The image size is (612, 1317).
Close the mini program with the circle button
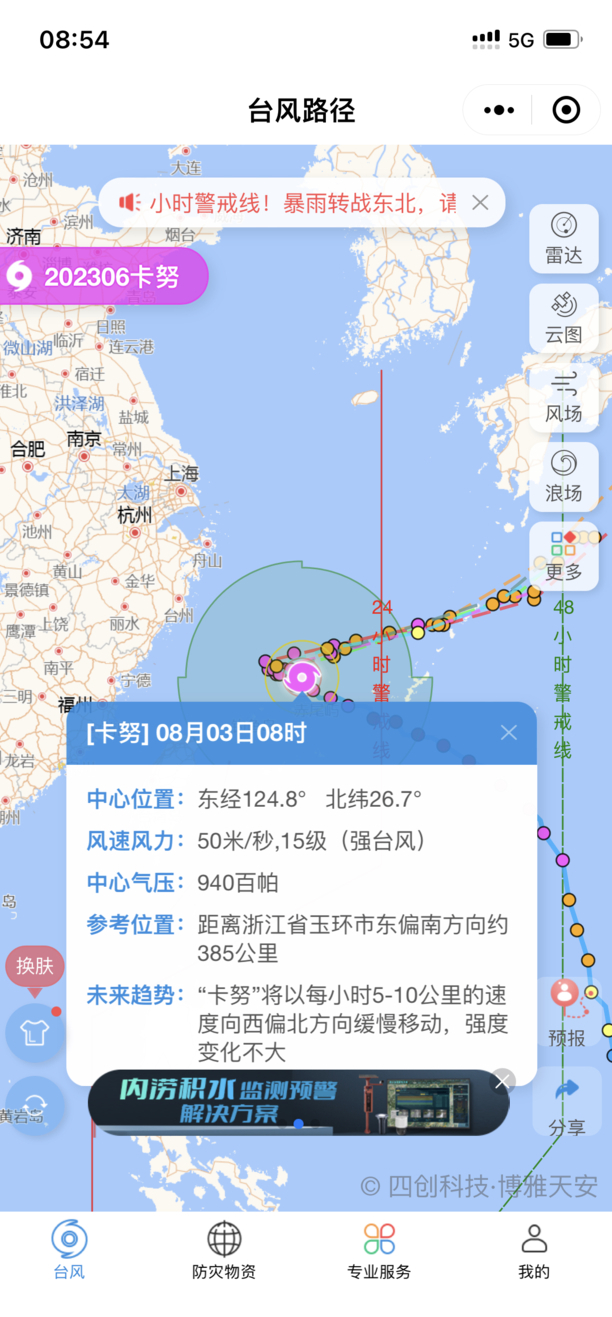(566, 110)
